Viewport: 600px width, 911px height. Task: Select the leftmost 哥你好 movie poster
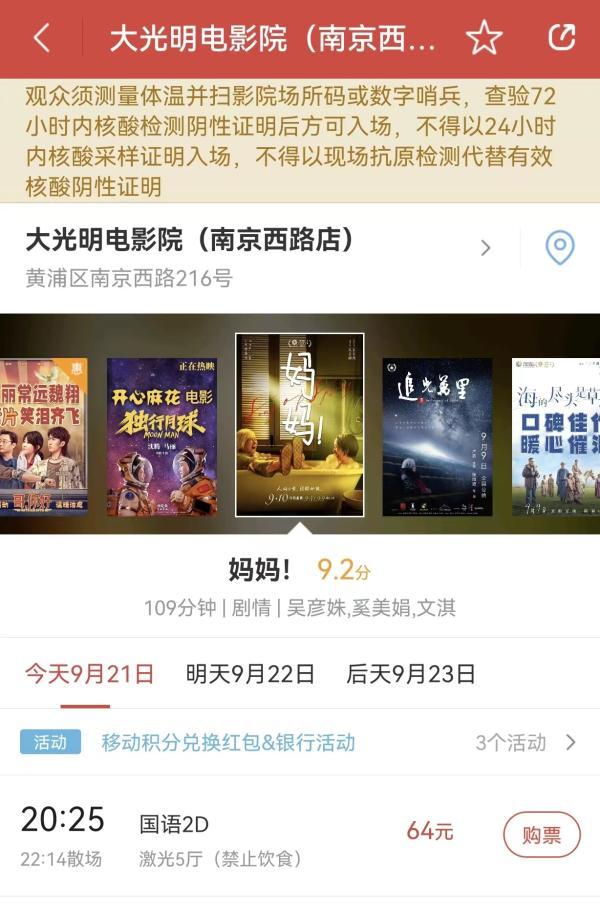(x=44, y=437)
